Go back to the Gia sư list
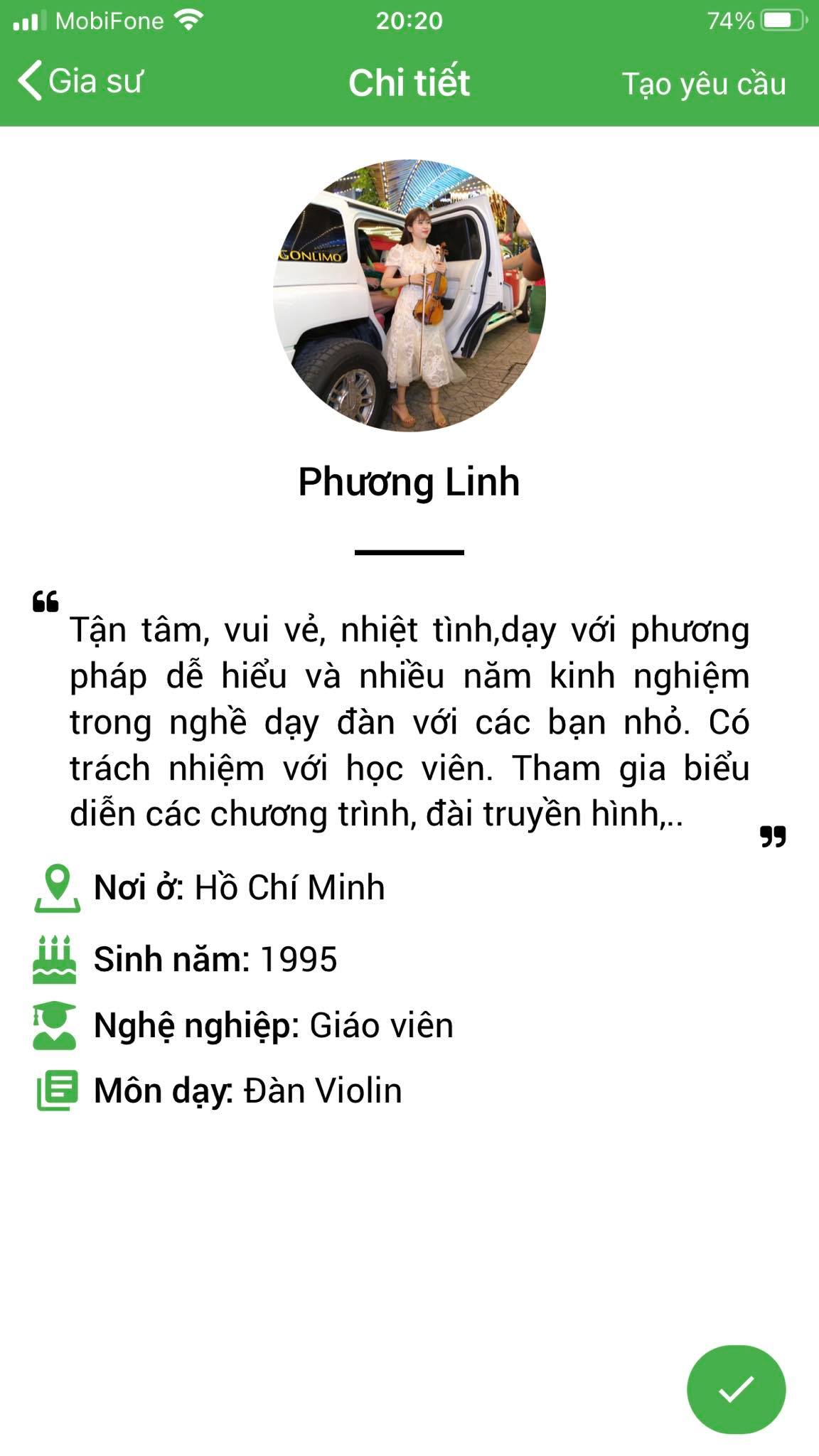This screenshot has height=1456, width=819. (x=80, y=81)
